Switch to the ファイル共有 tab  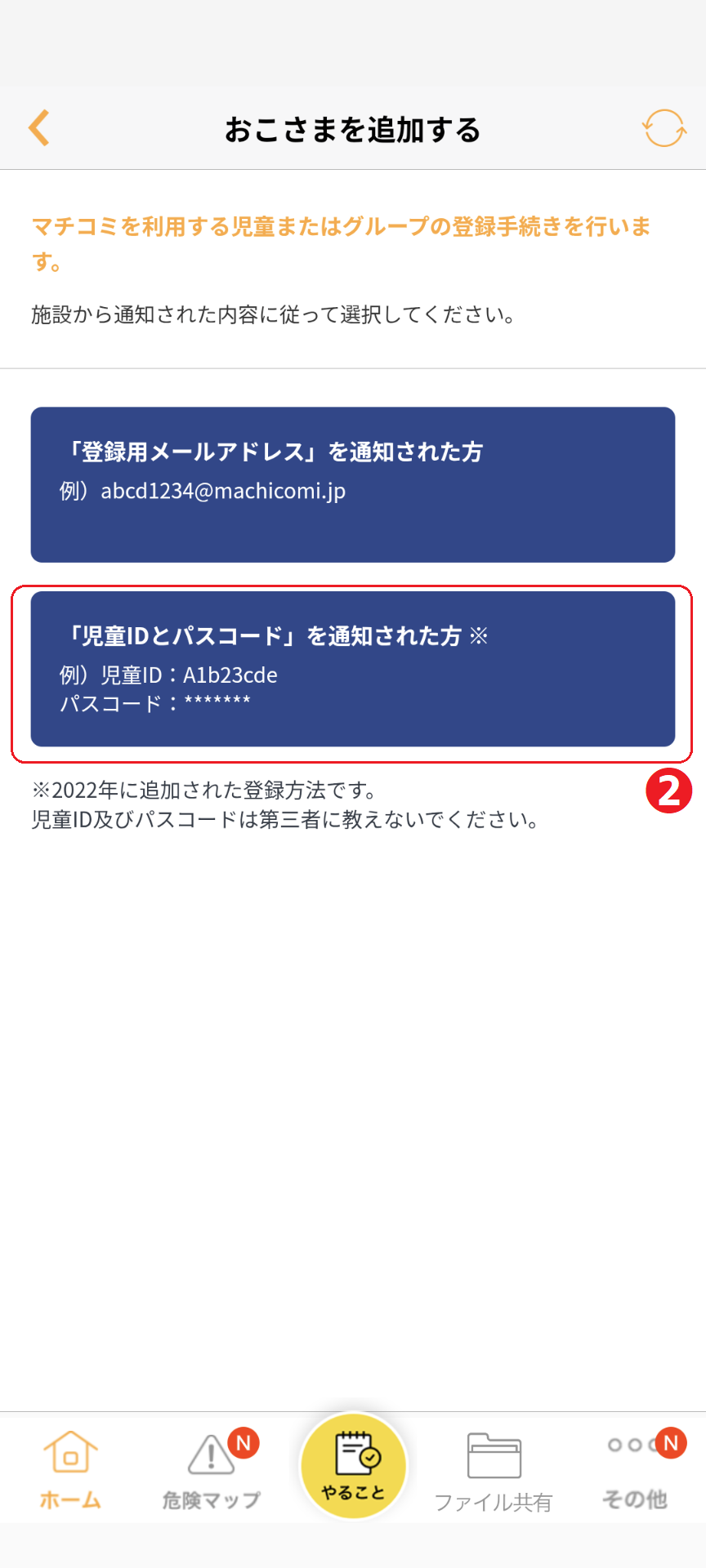[x=494, y=1471]
